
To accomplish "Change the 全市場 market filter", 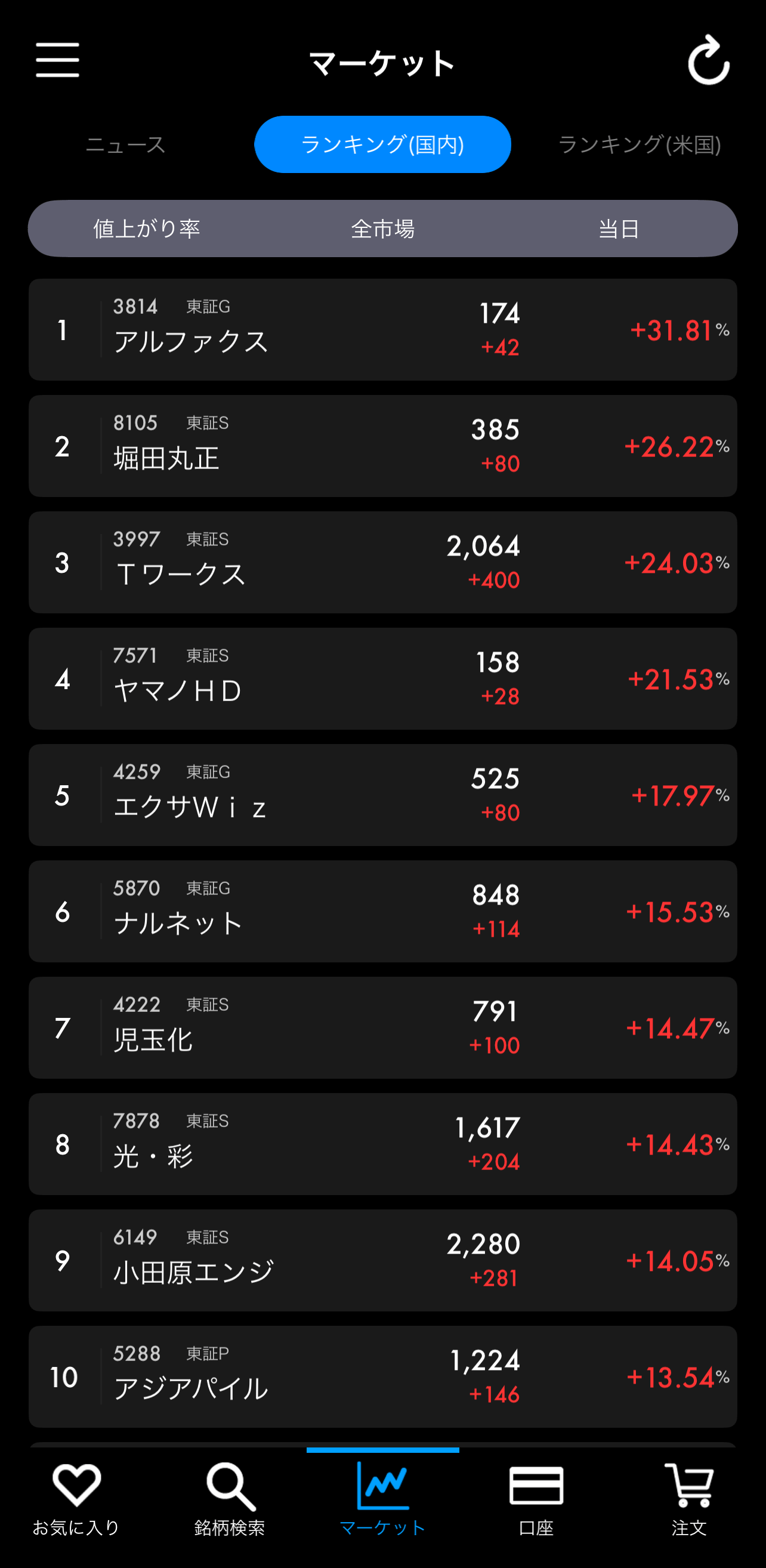I will (382, 229).
